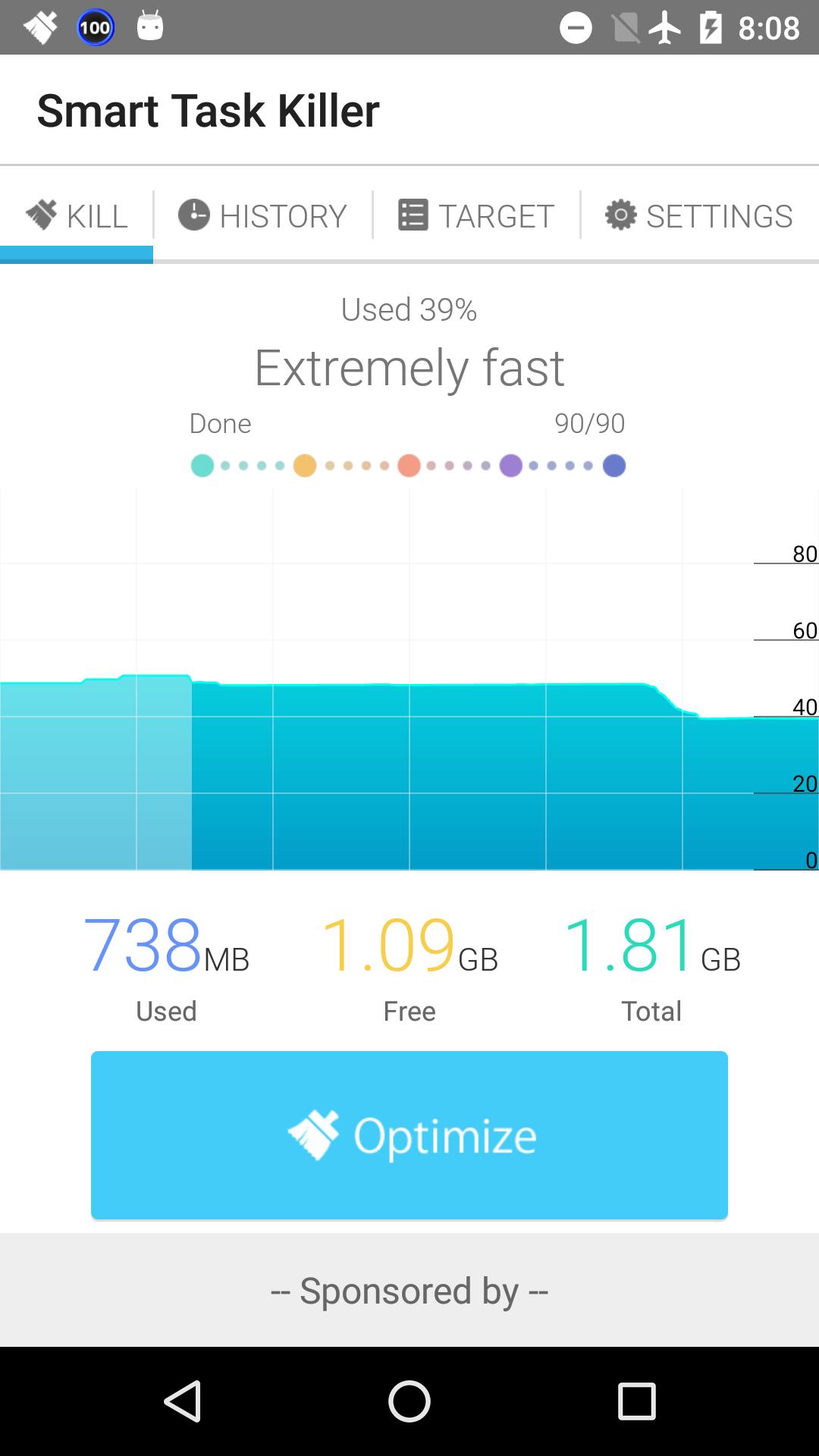Open the recent apps overview
Viewport: 819px width, 1456px height.
pyautogui.click(x=636, y=1401)
